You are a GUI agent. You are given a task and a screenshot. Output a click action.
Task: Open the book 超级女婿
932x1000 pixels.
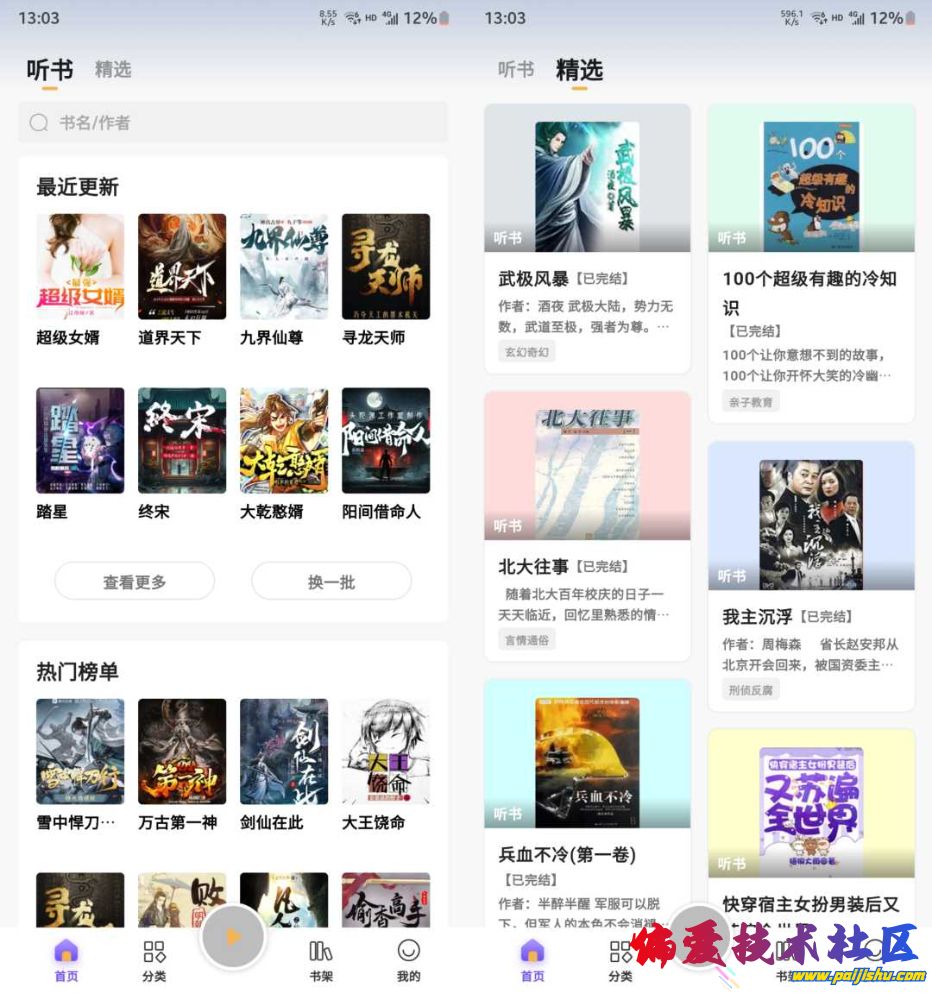(x=80, y=266)
